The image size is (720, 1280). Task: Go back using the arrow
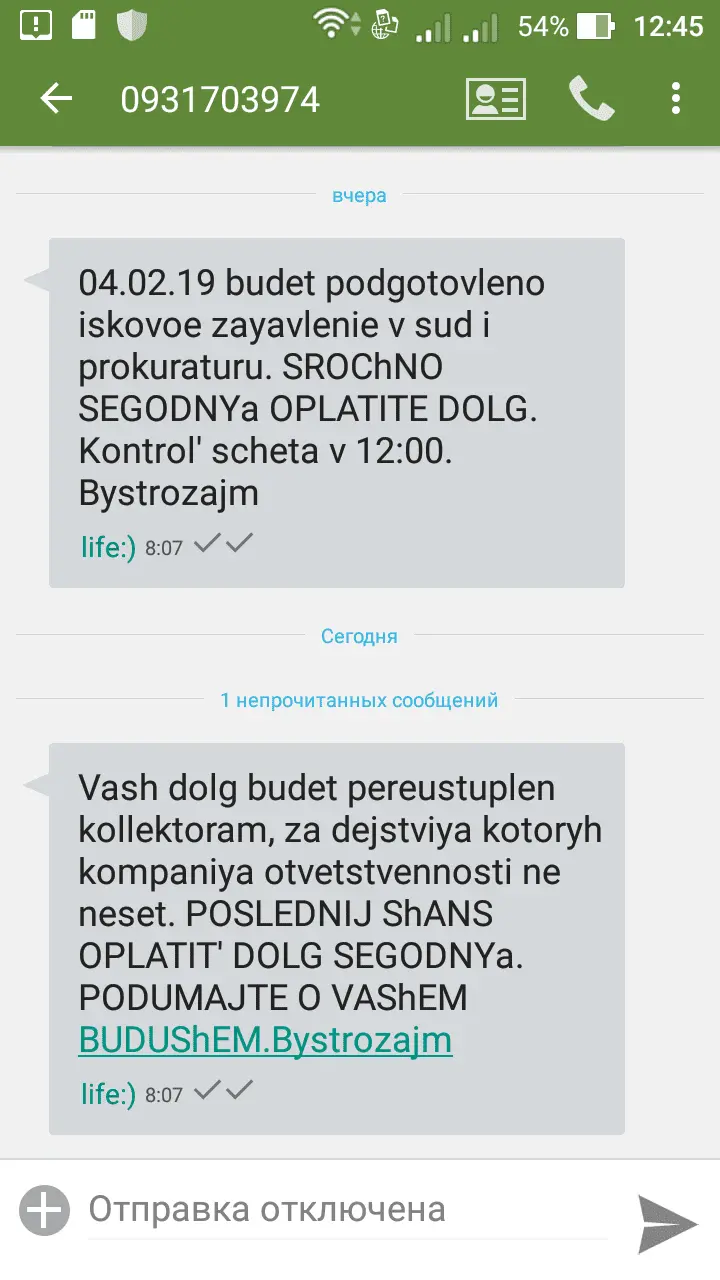coord(56,99)
